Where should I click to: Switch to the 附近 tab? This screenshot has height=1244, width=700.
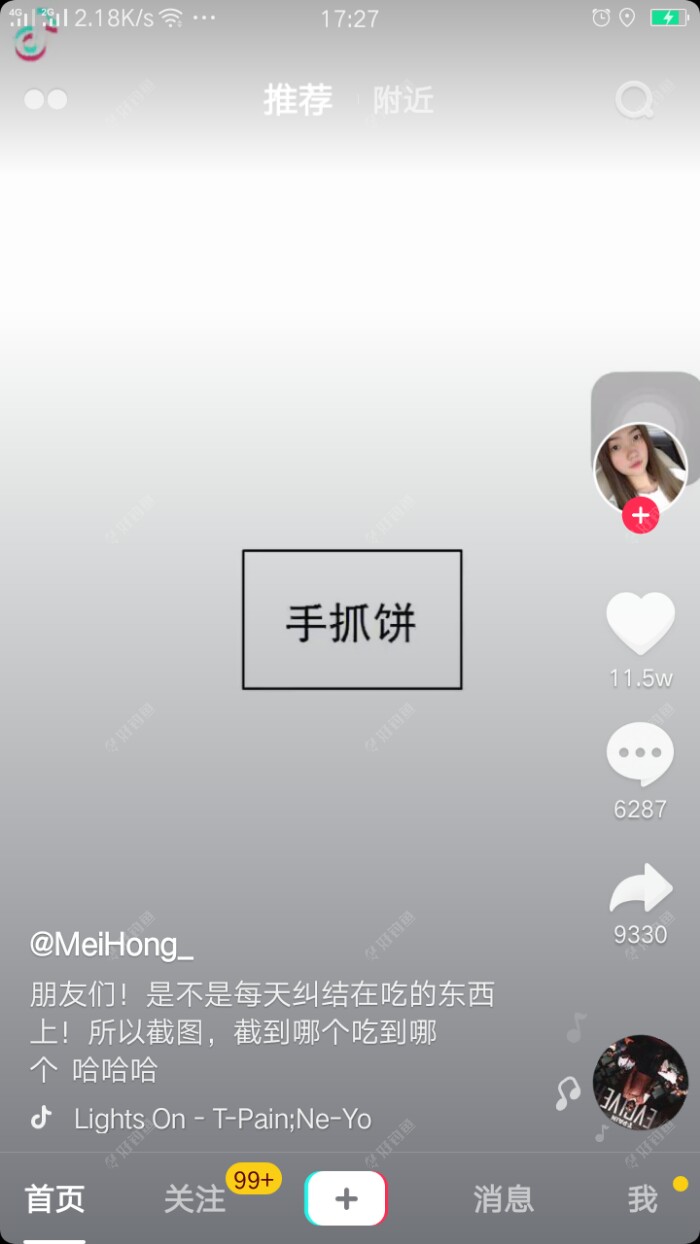coord(403,100)
